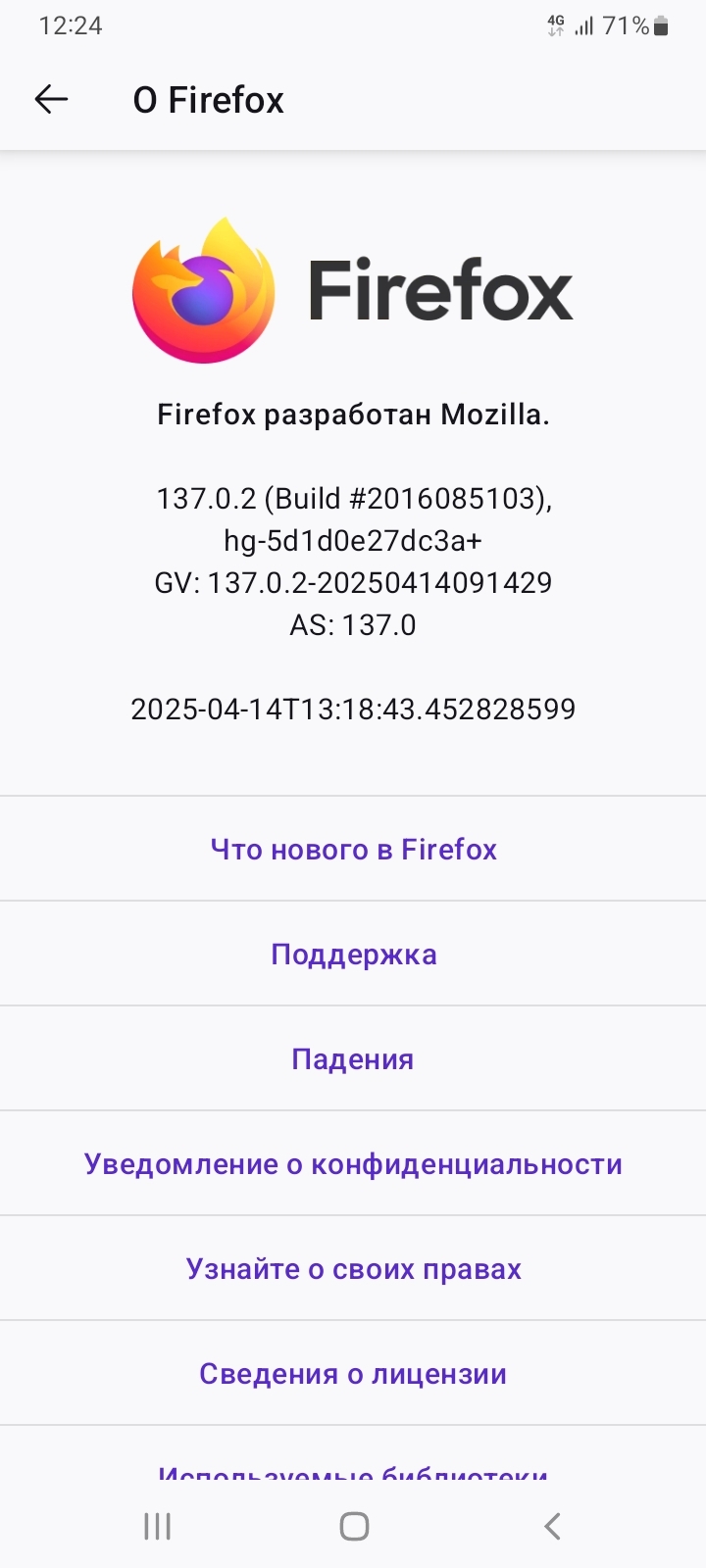
Task: Go back from the О Firefox screen
Action: [51, 99]
